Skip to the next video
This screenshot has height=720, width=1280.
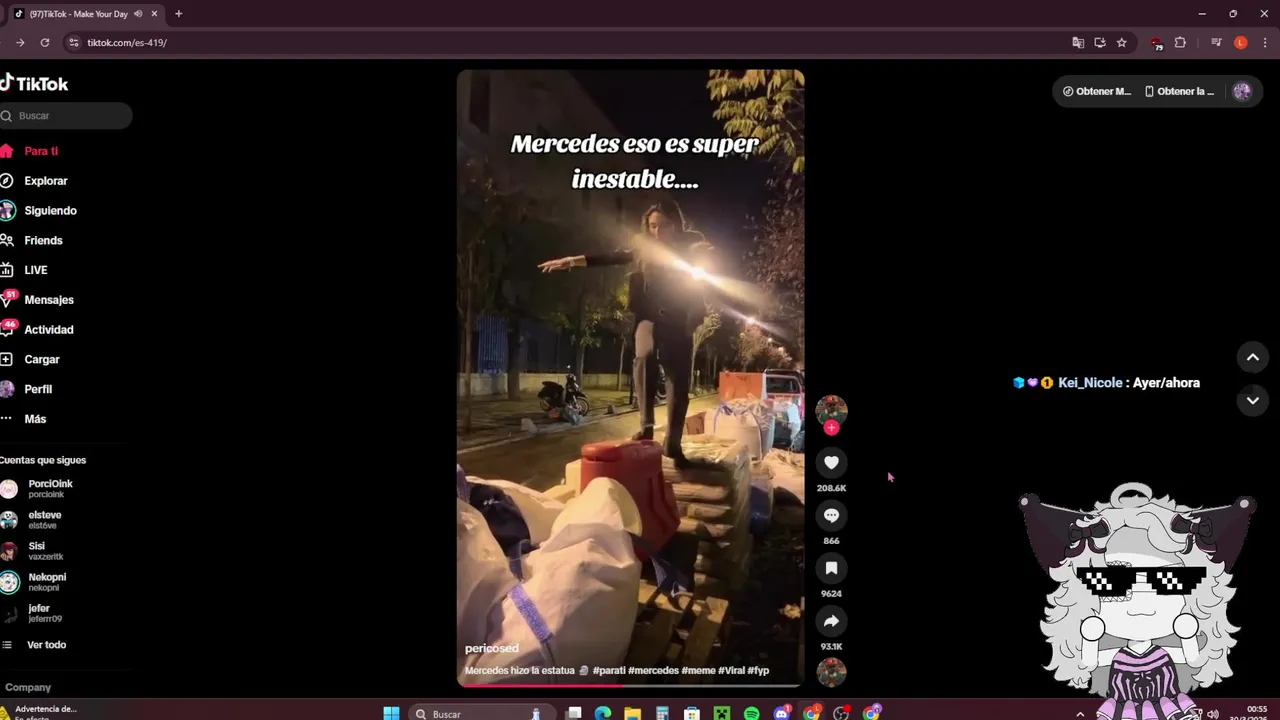pos(1252,400)
